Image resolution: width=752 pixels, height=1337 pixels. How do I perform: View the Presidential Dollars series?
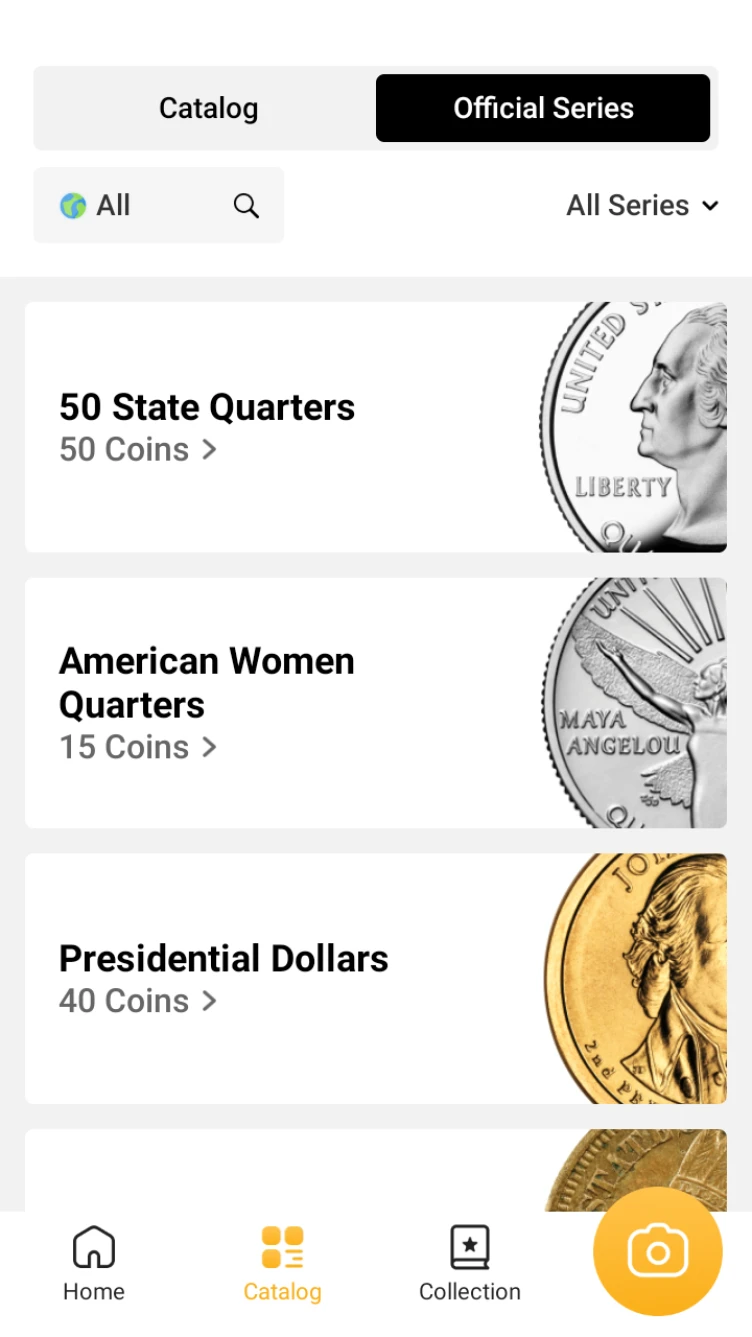pos(375,978)
